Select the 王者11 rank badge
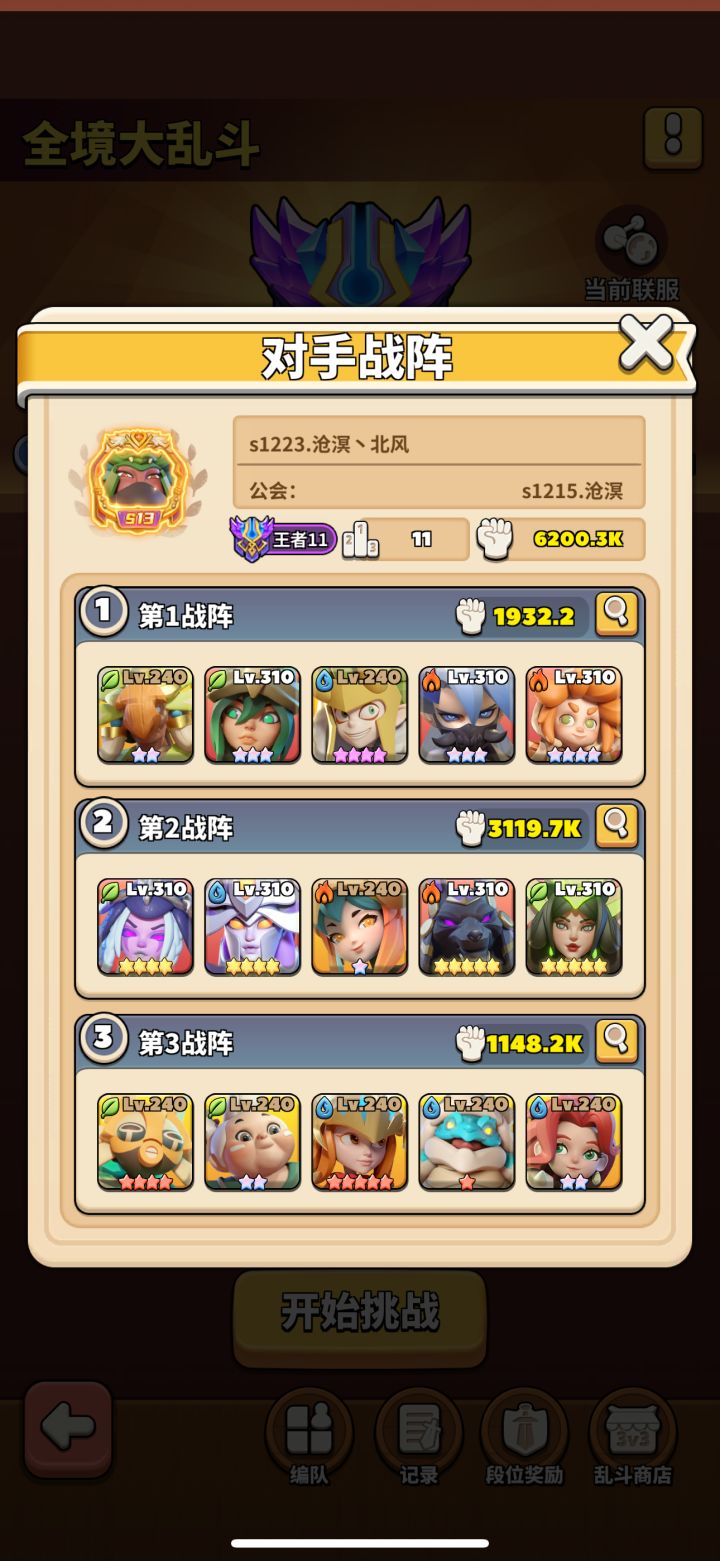Image resolution: width=720 pixels, height=1561 pixels. [x=287, y=538]
